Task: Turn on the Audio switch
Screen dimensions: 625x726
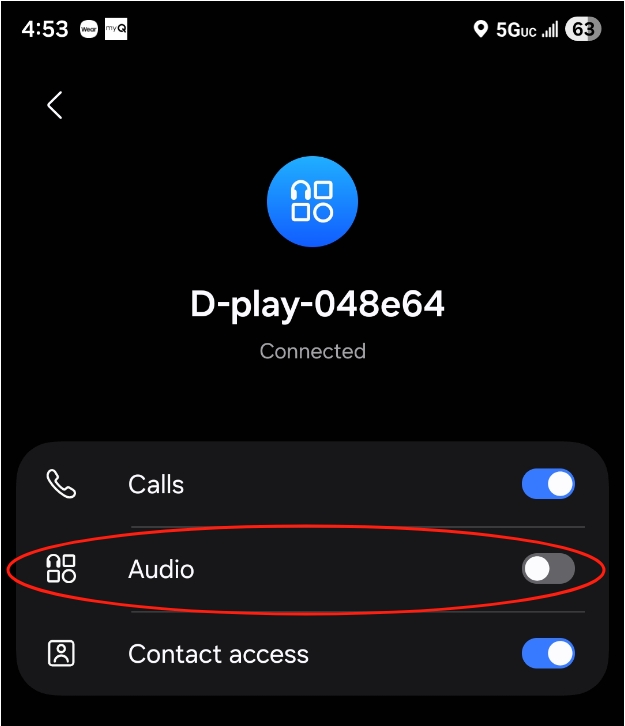Action: [x=548, y=569]
